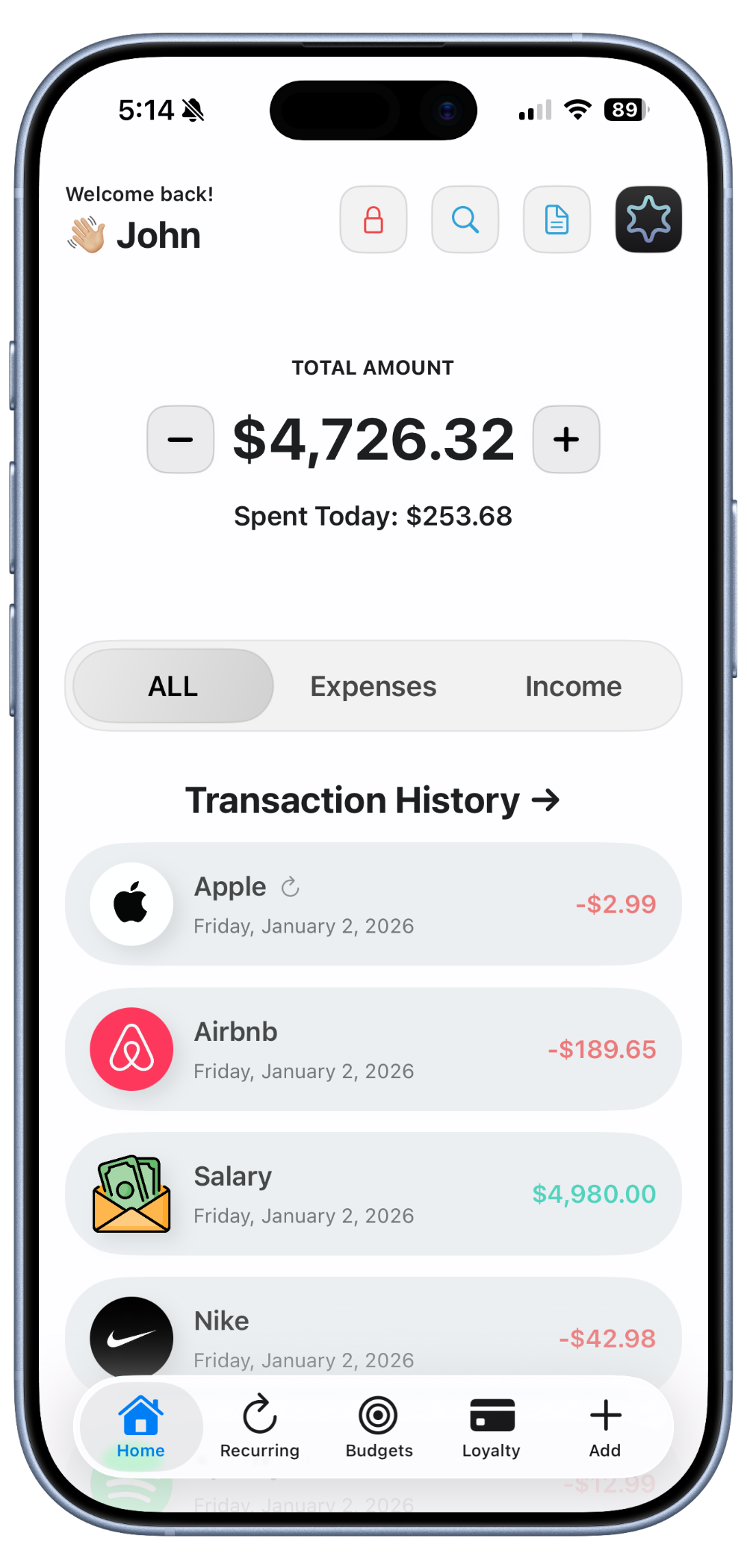Image resolution: width=747 pixels, height=1568 pixels.
Task: Tap the dark star badge icon
Action: point(648,220)
